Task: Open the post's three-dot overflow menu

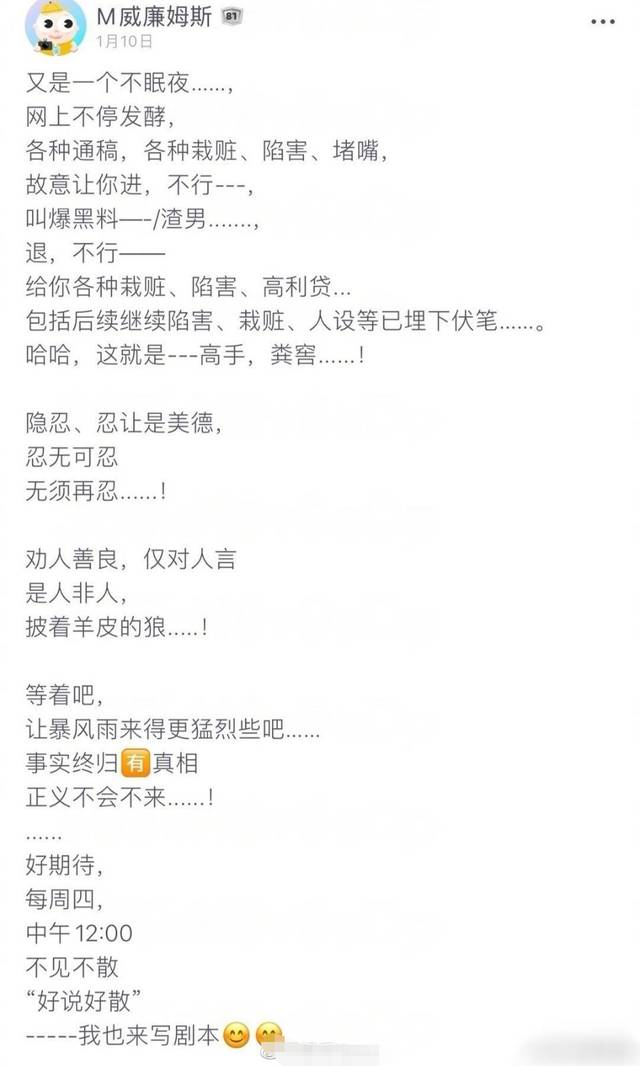Action: pos(603,22)
